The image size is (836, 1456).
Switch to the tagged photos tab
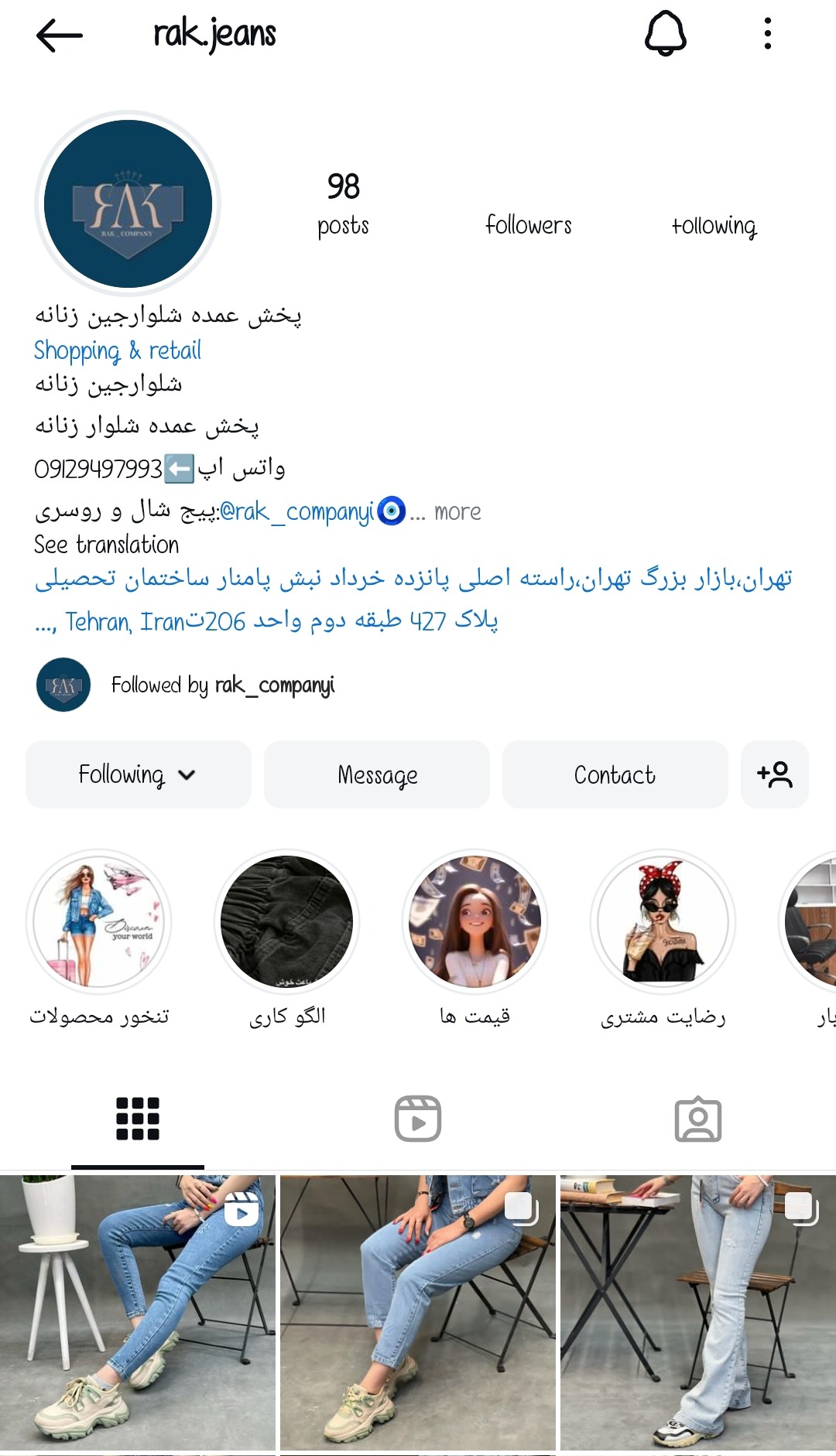tap(697, 1119)
